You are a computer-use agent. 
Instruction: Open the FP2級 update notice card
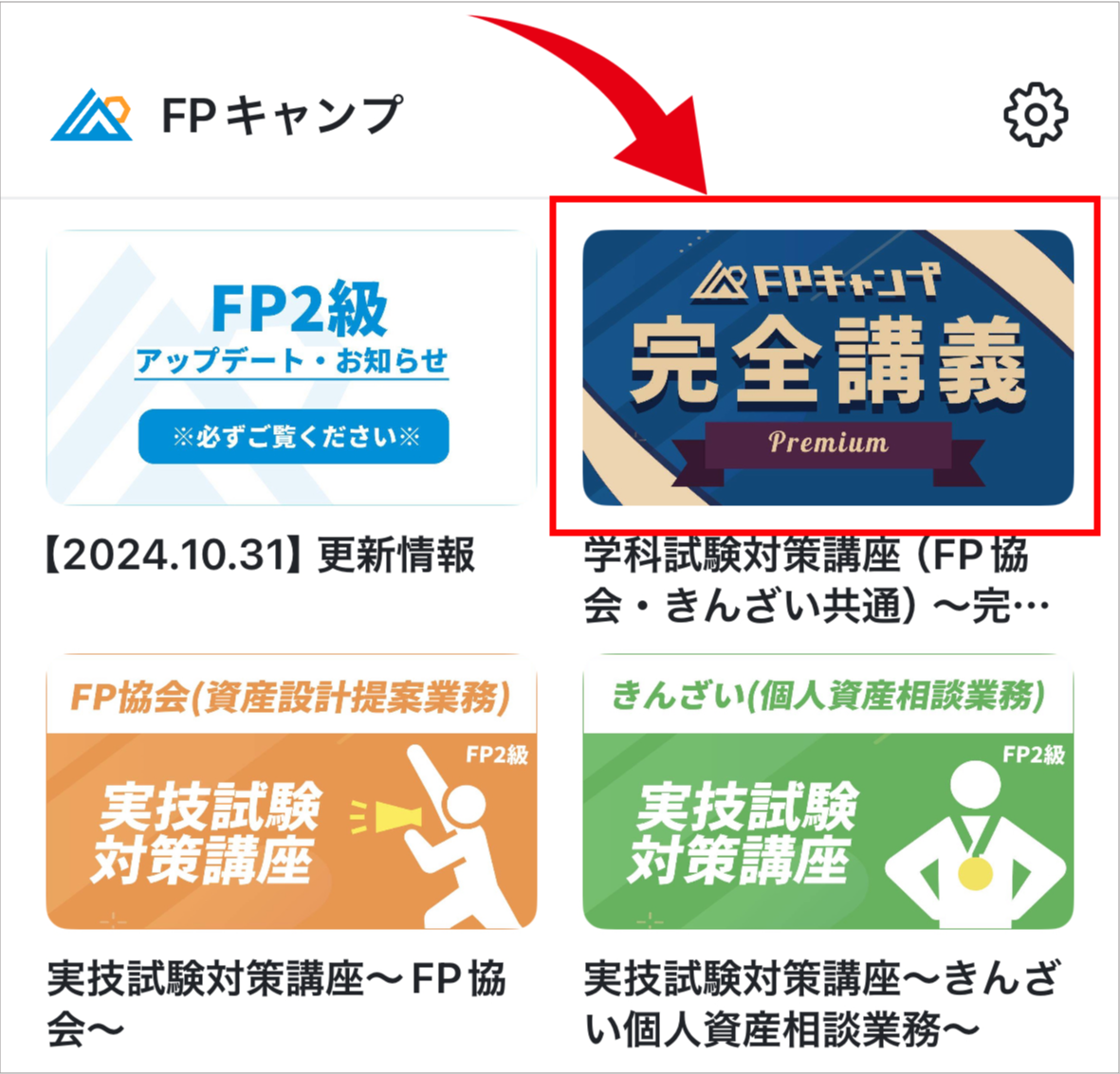tap(291, 367)
